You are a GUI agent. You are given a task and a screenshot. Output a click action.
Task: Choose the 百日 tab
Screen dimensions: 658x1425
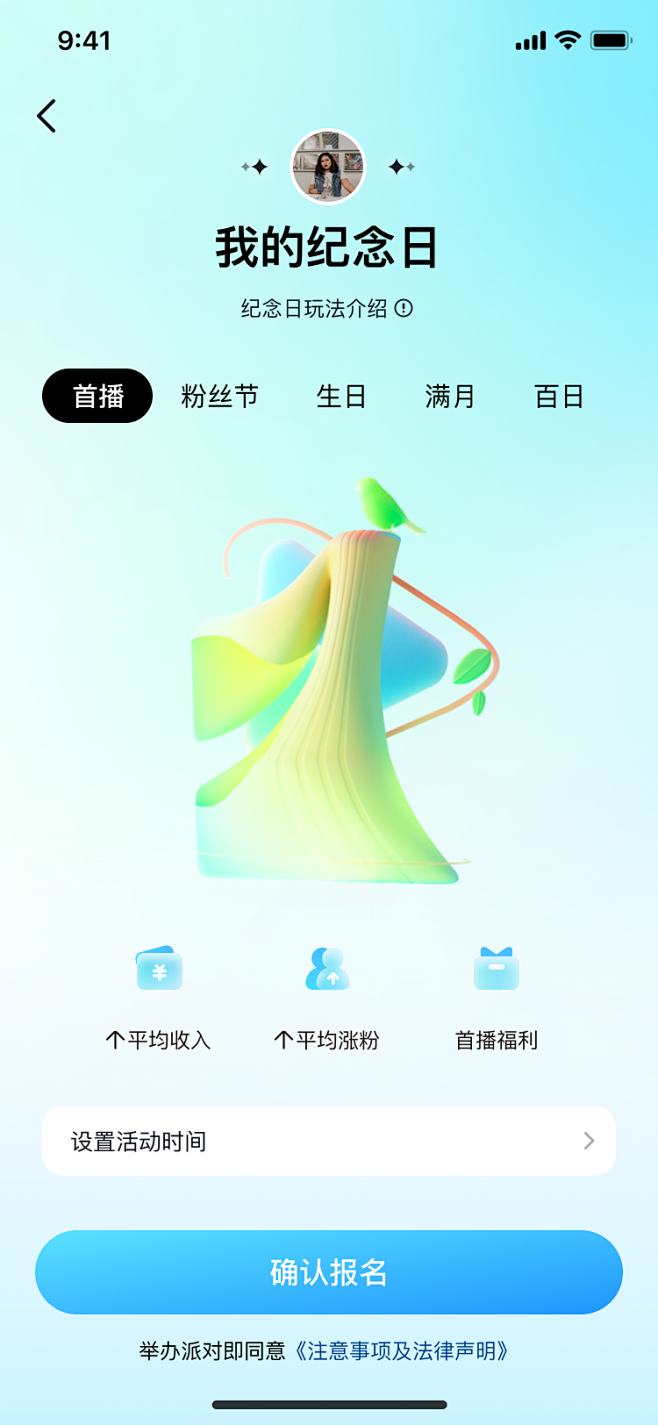559,396
